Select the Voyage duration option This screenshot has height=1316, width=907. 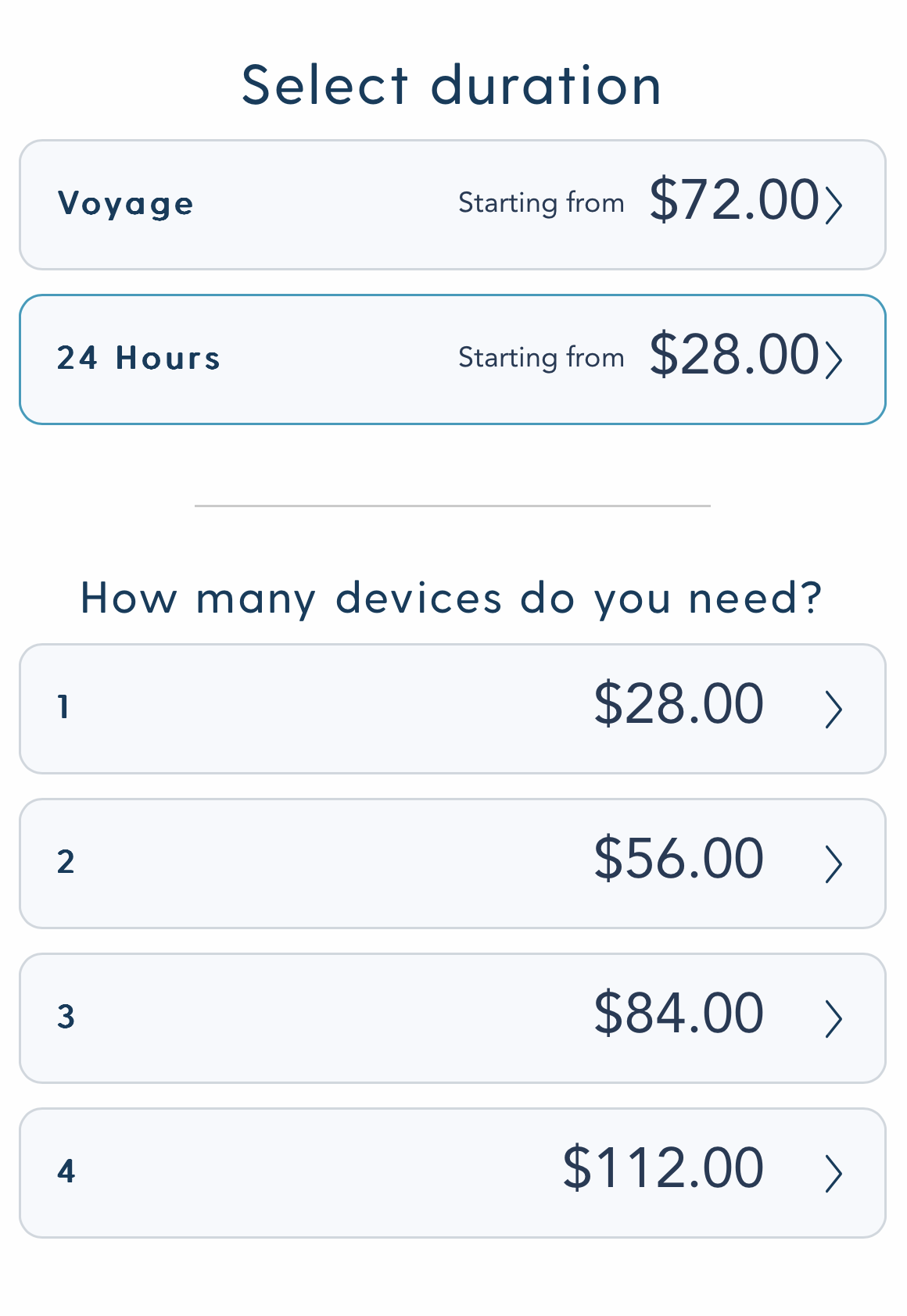click(x=452, y=205)
